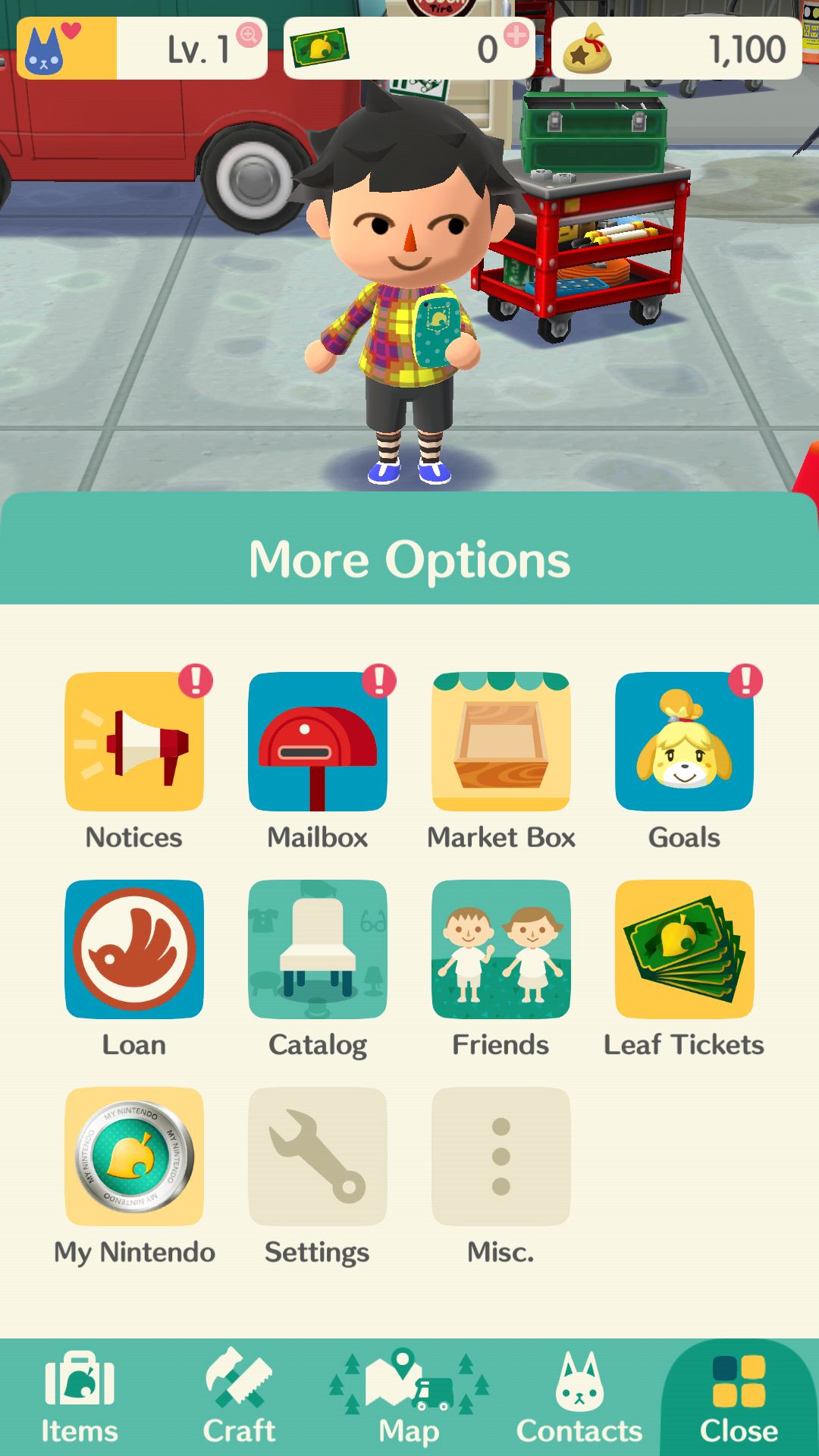Open the Map tab
Image resolution: width=819 pixels, height=1456 pixels.
click(x=409, y=1398)
